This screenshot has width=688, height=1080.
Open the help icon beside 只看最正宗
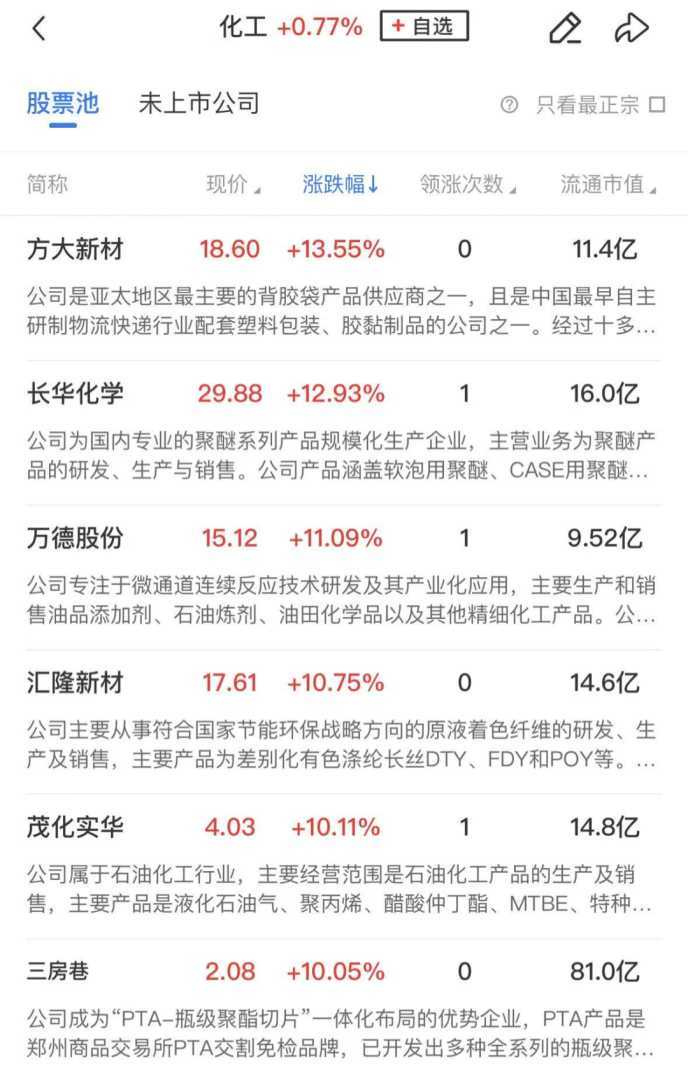pos(510,104)
